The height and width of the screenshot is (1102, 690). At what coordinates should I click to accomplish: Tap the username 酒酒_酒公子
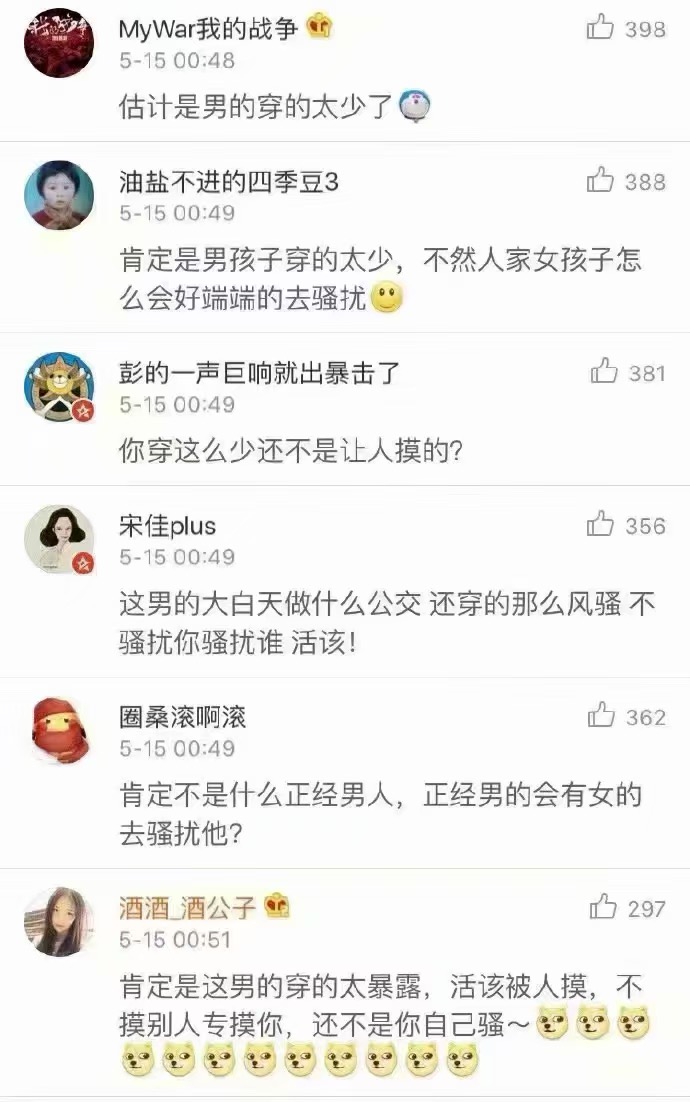(x=187, y=908)
